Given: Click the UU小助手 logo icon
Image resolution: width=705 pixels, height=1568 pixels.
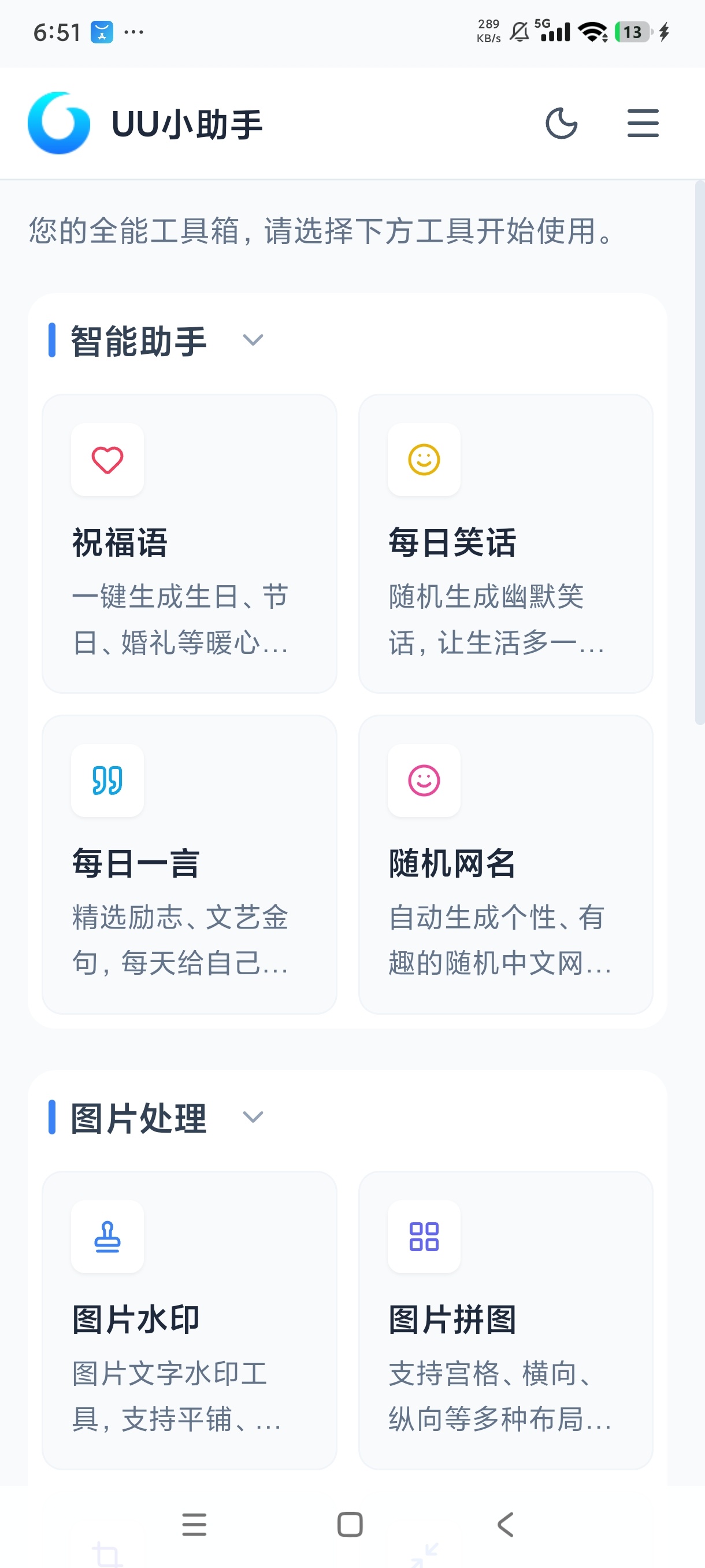Looking at the screenshot, I should pos(59,123).
